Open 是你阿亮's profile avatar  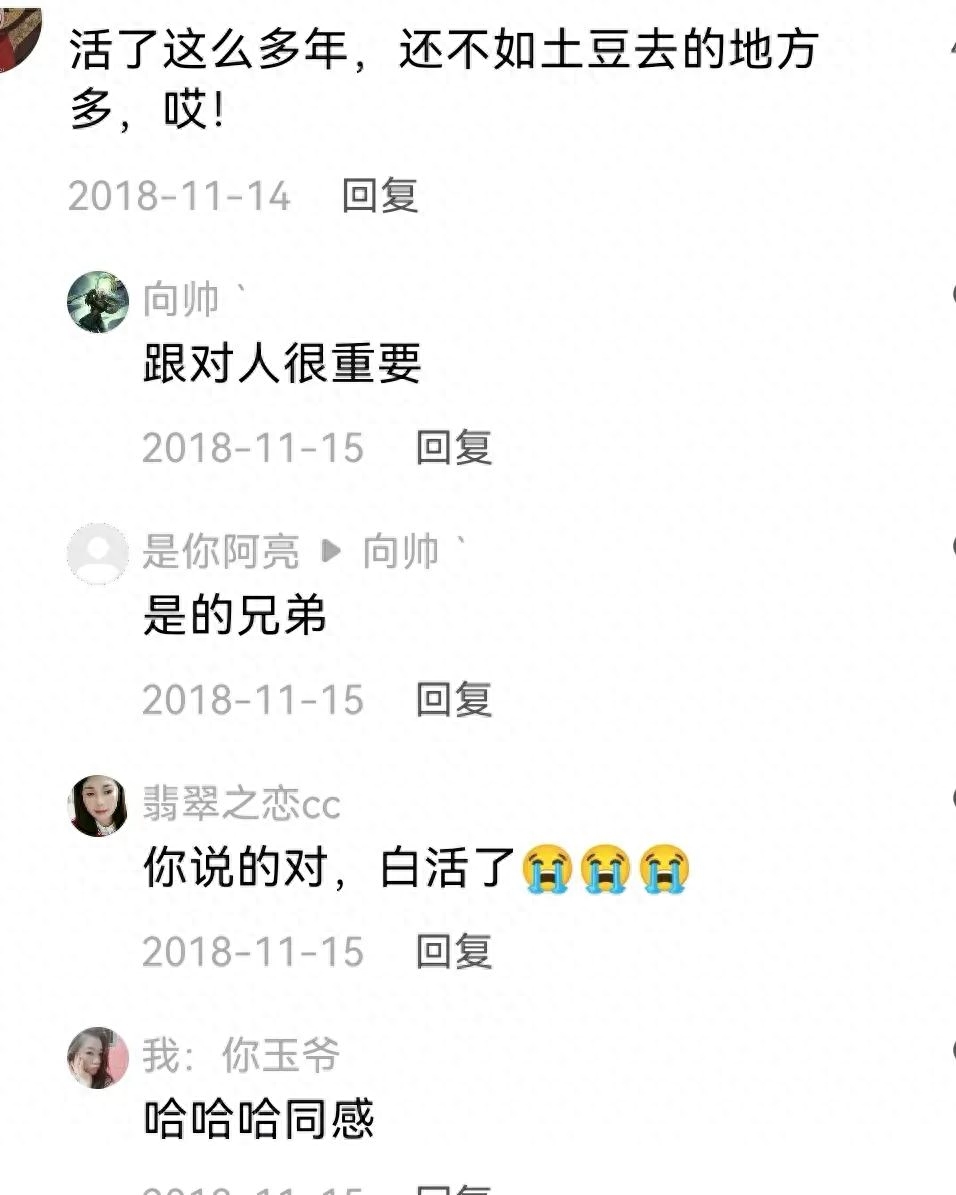[97, 553]
